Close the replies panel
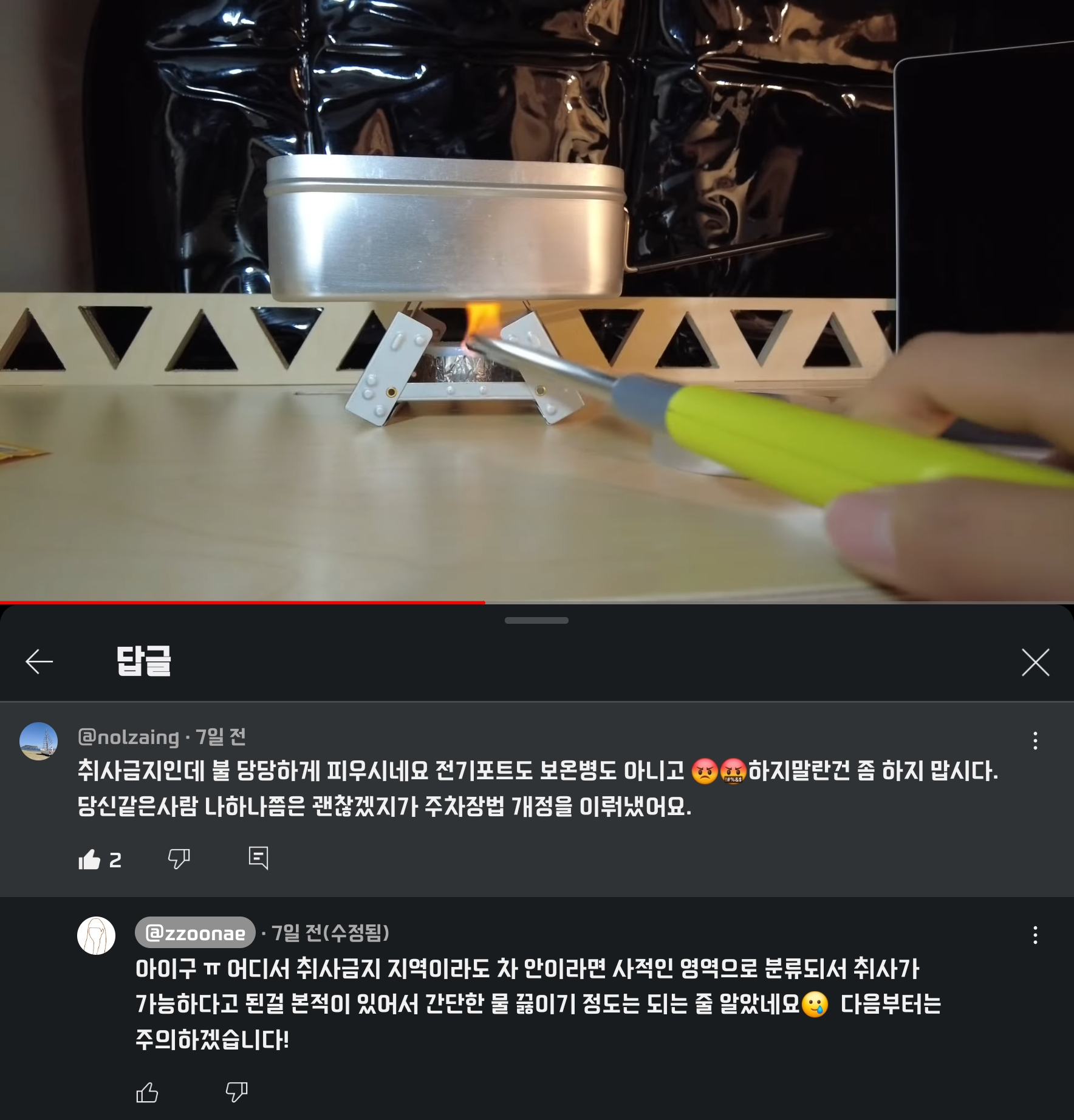Screen dimensions: 1074x1120 [1035, 662]
